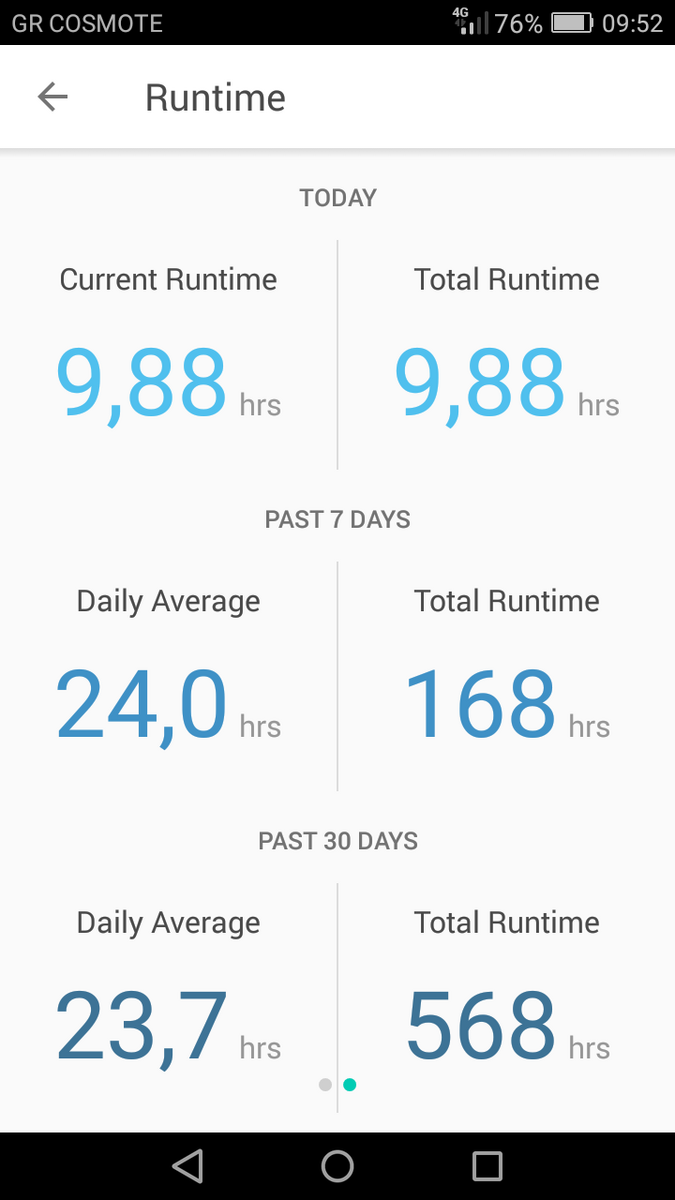Tap the system home button
675x1200 pixels.
coord(337,1166)
